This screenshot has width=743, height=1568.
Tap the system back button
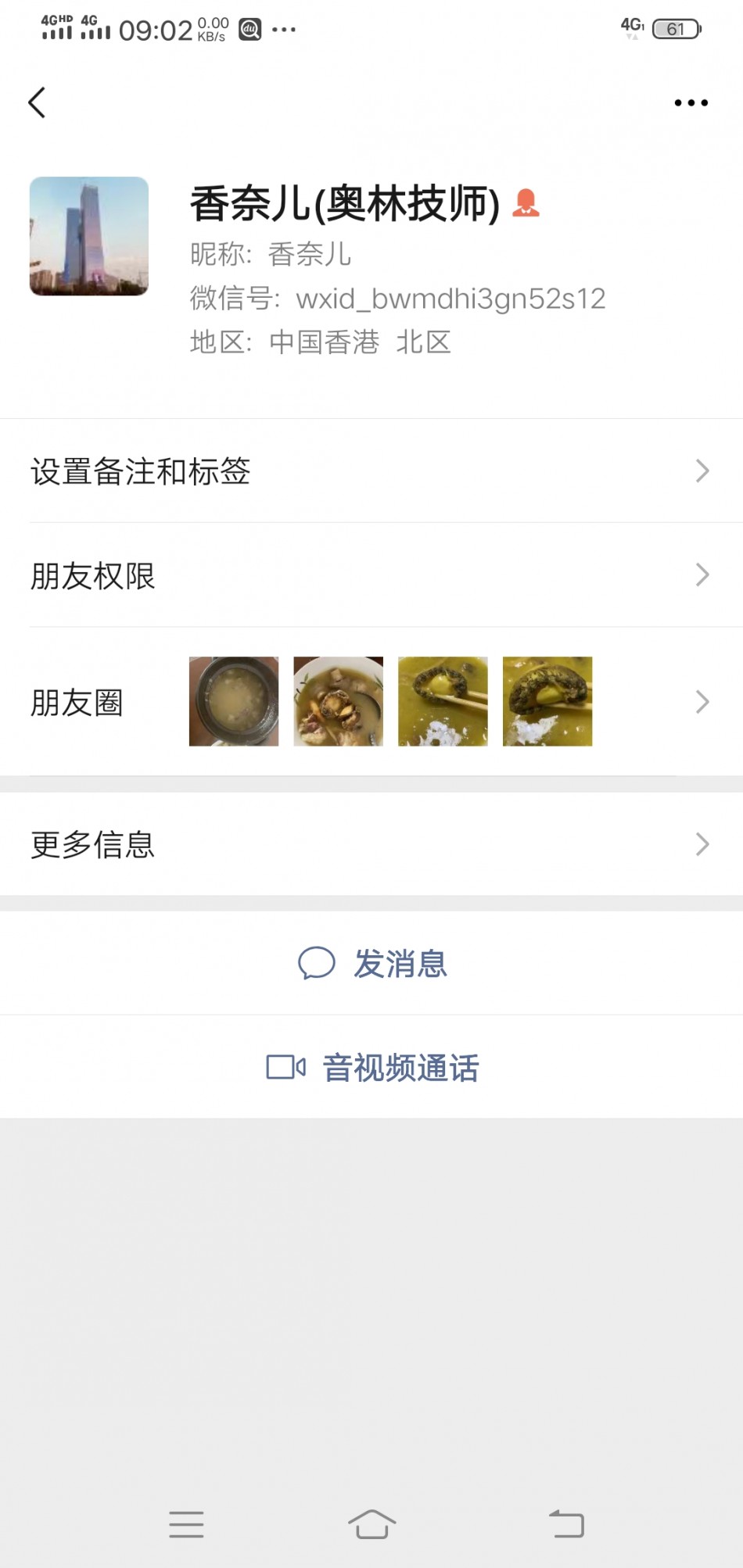coord(566,1524)
